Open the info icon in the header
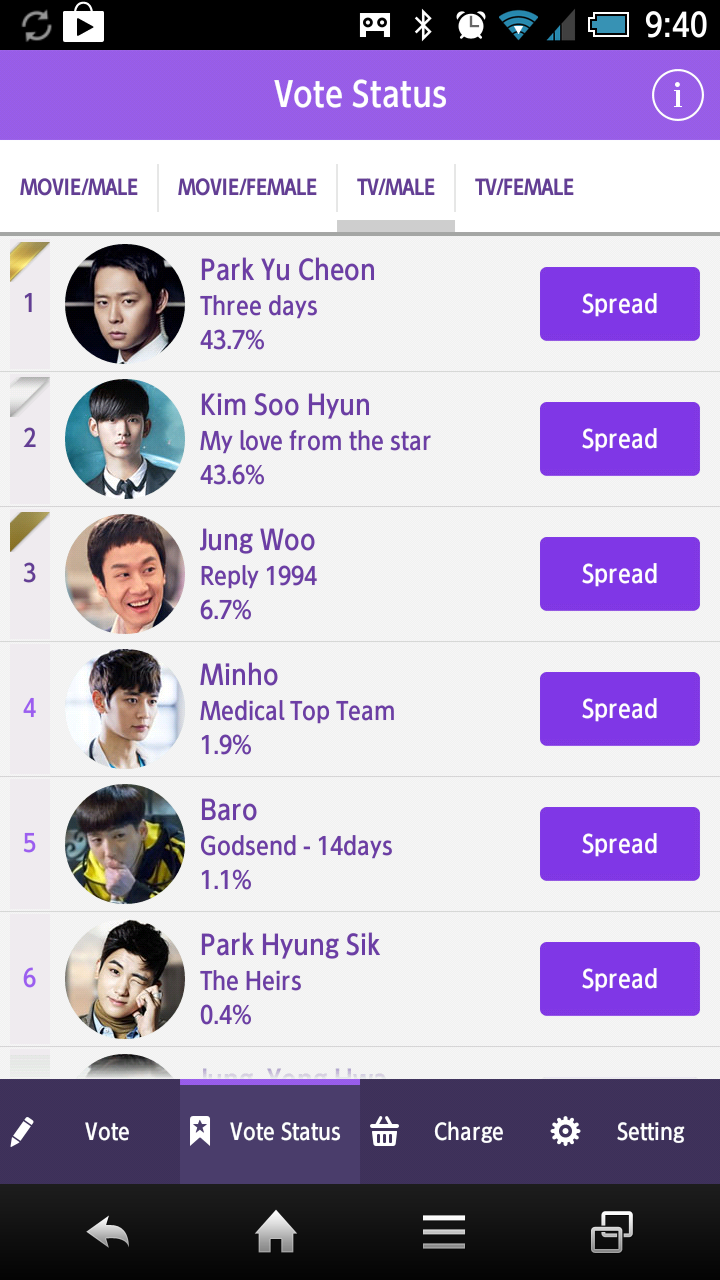The height and width of the screenshot is (1280, 720). point(677,95)
